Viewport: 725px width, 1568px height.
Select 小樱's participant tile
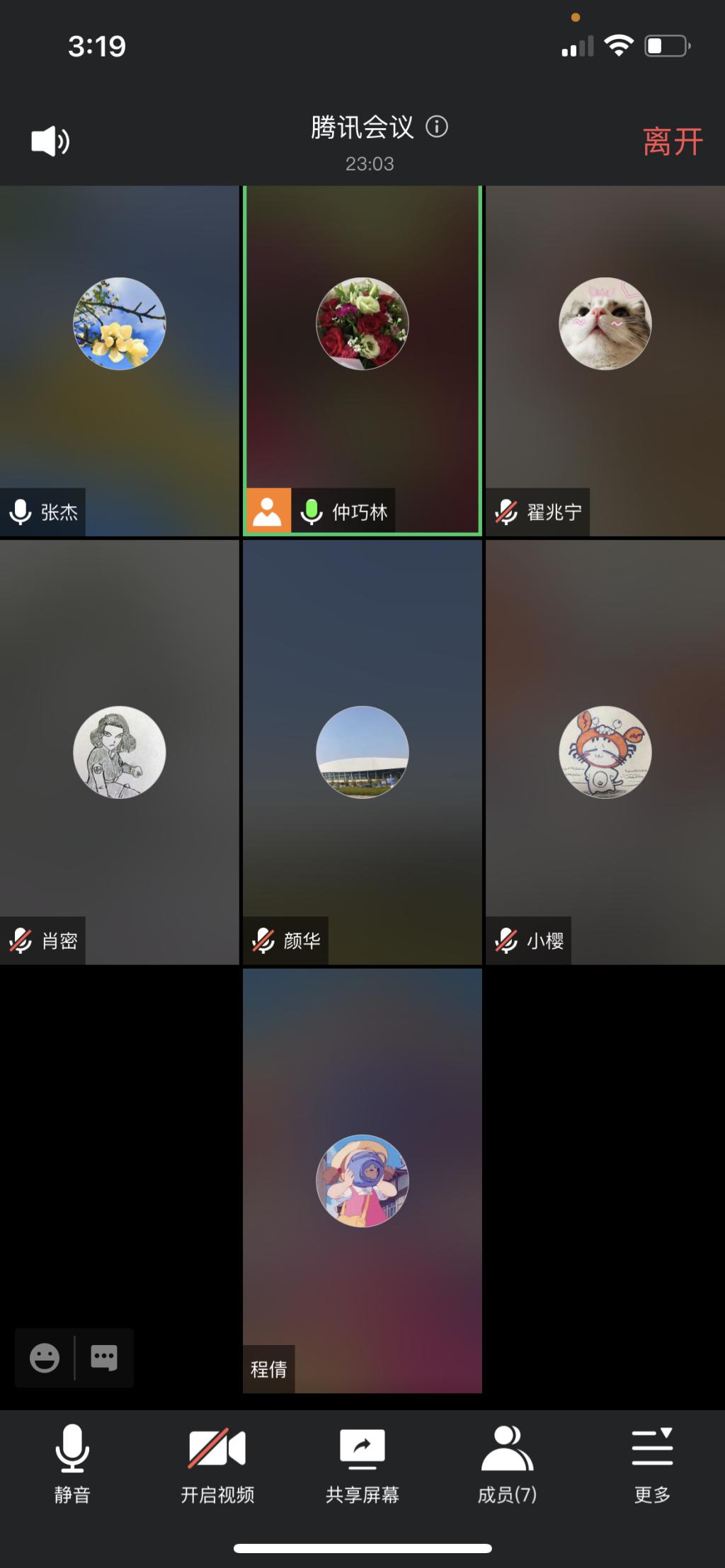605,751
